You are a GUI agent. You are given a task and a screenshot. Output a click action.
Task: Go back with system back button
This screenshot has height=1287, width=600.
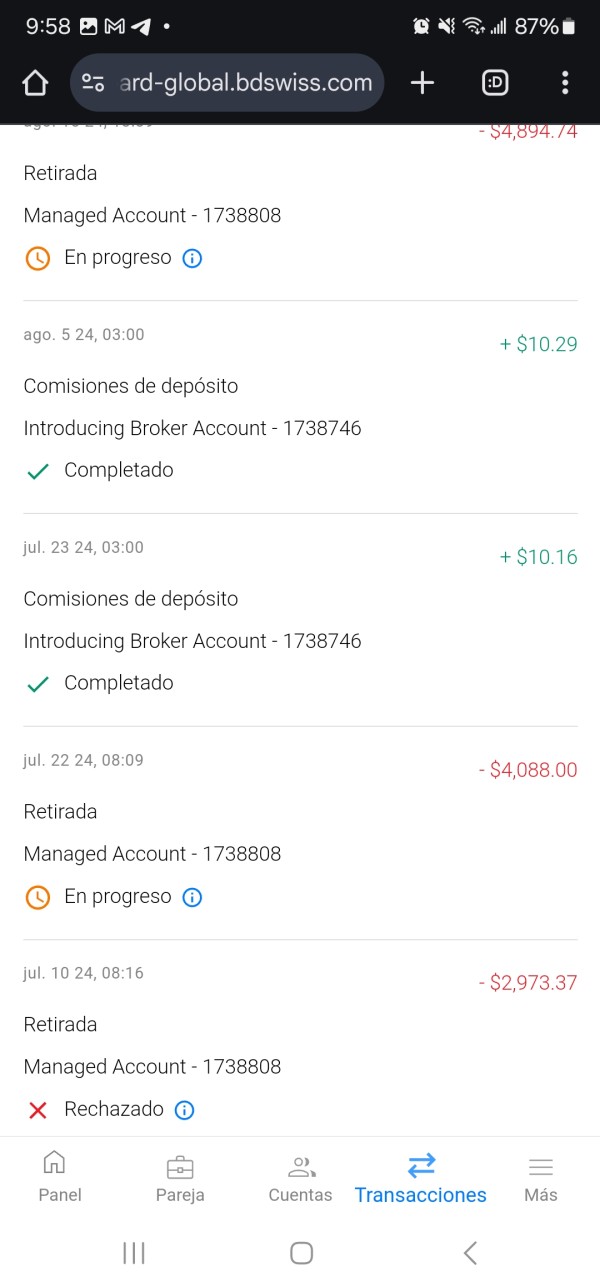click(x=470, y=1252)
